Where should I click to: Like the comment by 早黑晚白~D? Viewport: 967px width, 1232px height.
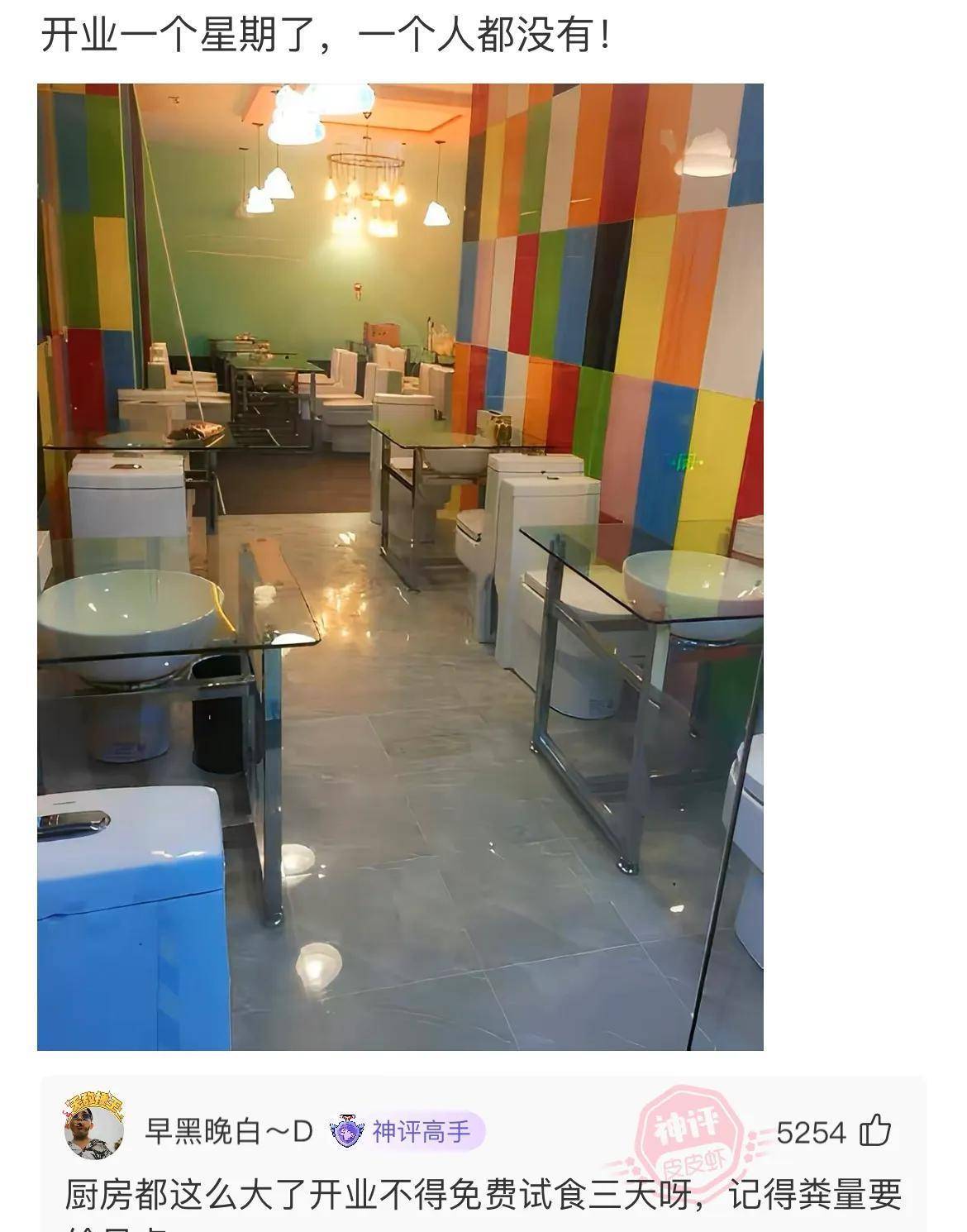(875, 1130)
